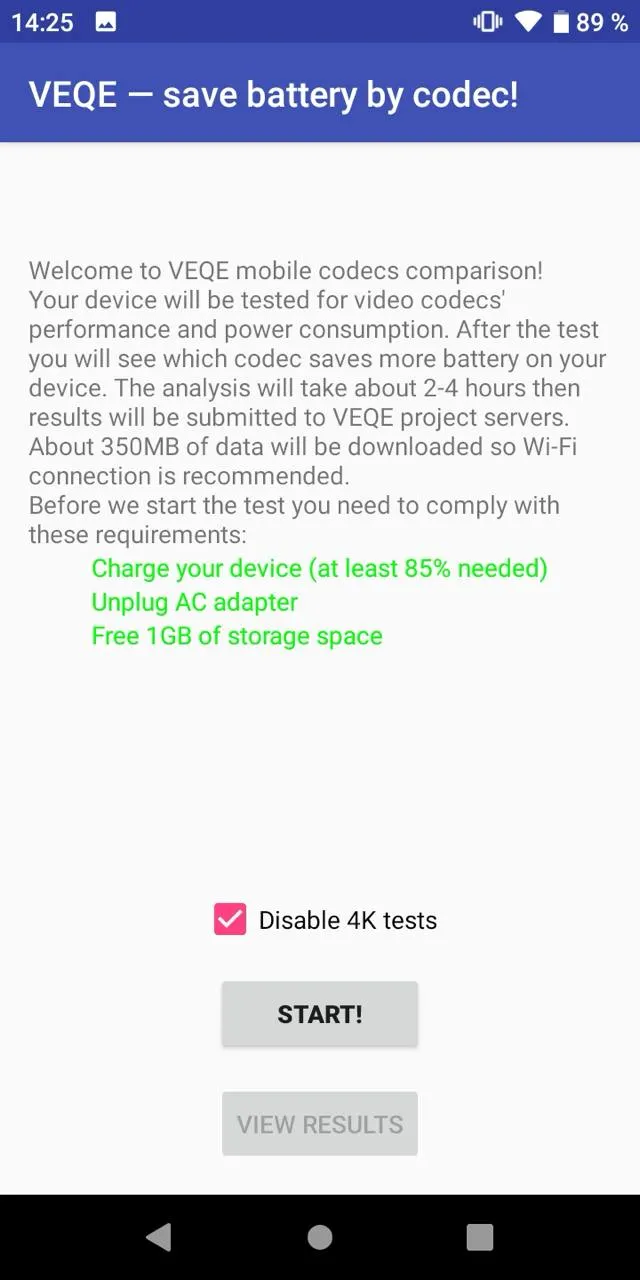Go back using the system back button
This screenshot has width=640, height=1280.
click(x=159, y=1237)
